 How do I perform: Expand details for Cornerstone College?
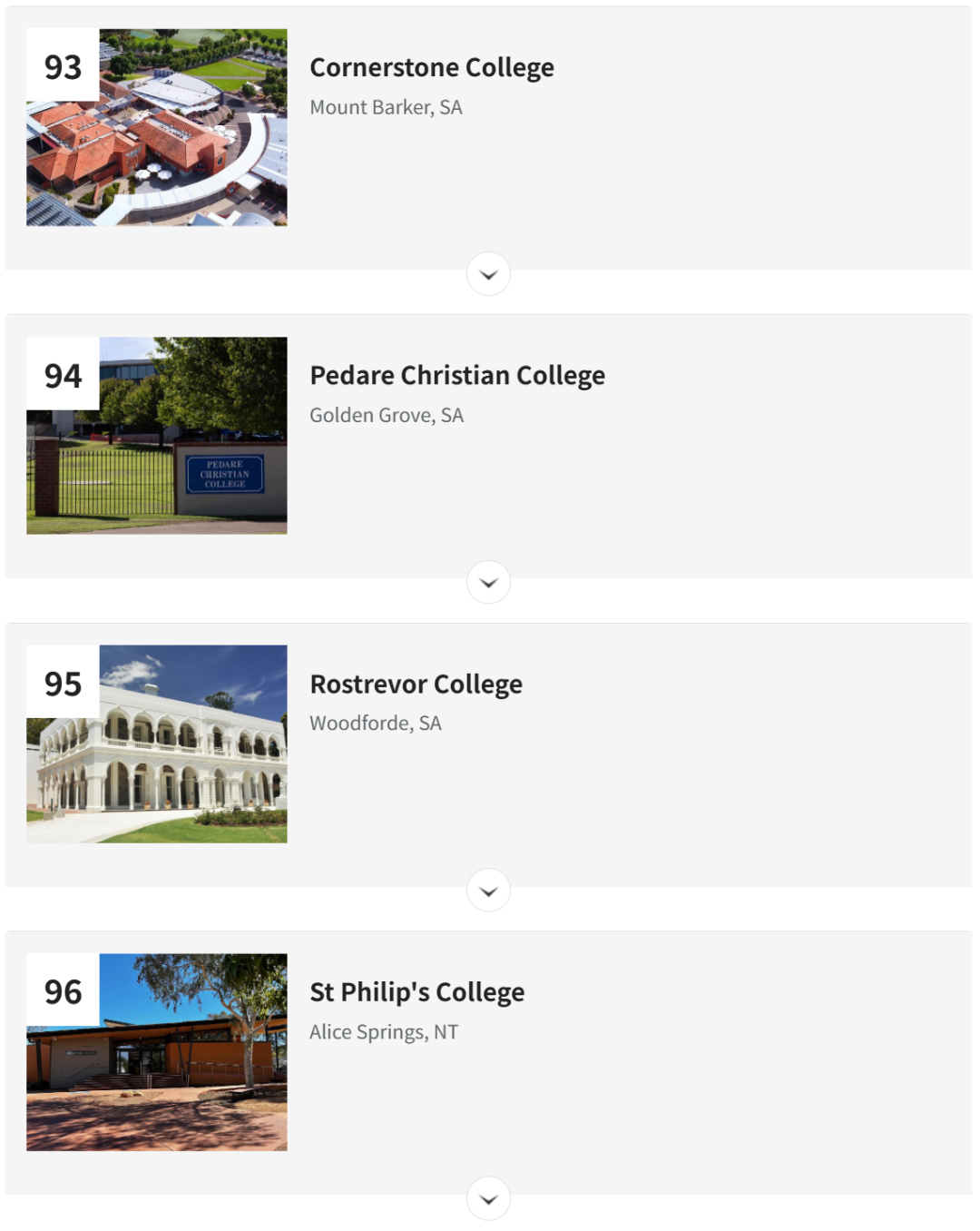coord(488,274)
